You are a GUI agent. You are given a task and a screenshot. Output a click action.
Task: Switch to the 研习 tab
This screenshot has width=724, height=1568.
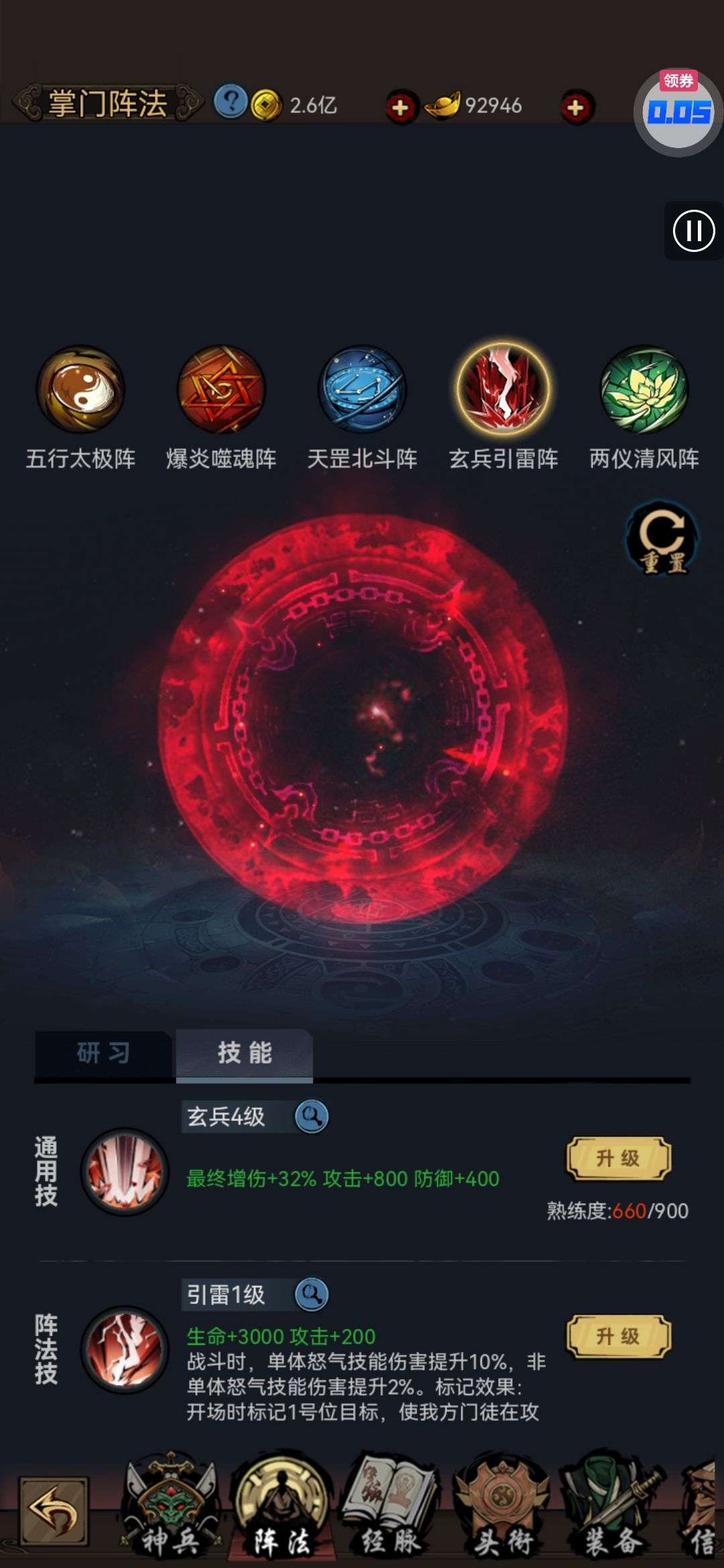coord(103,1053)
